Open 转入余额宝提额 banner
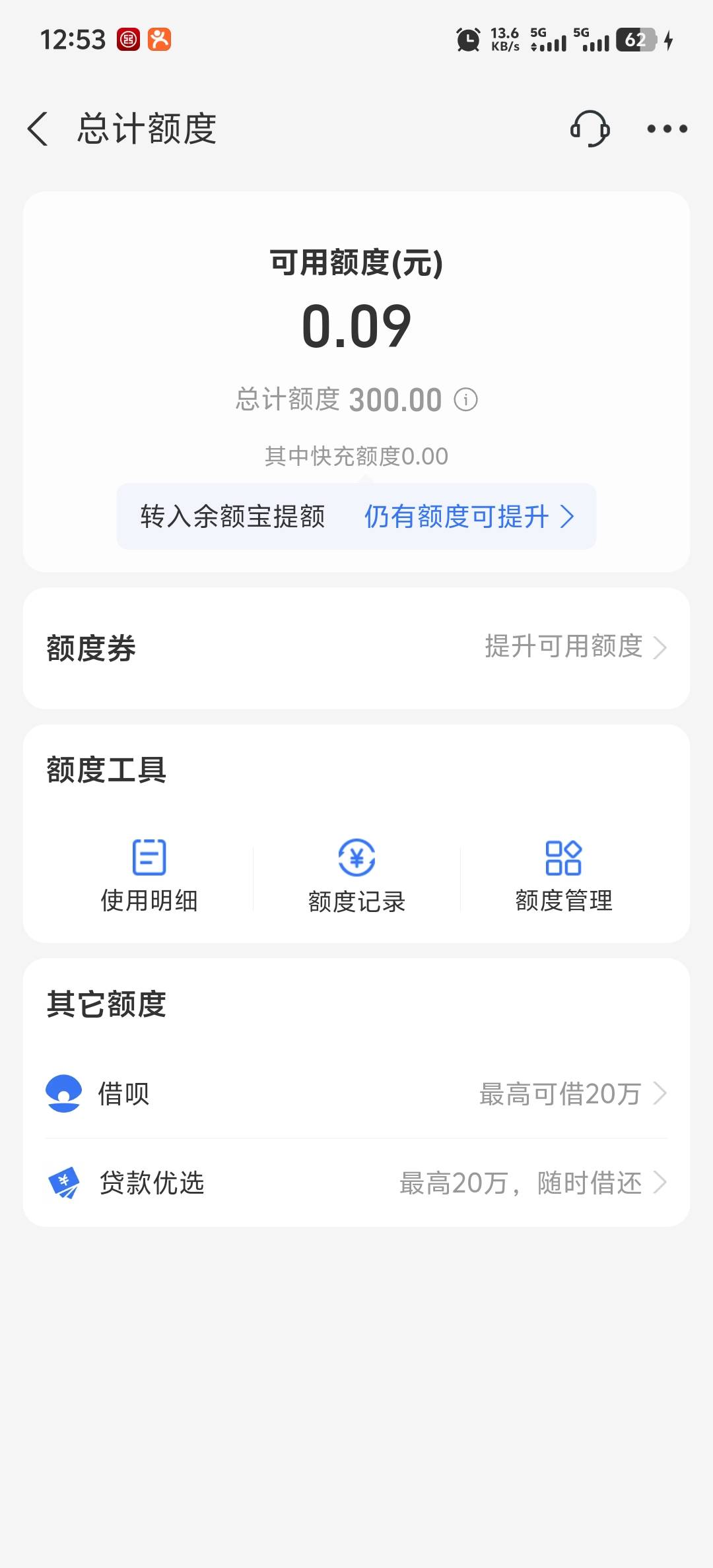Viewport: 713px width, 1568px height. tap(356, 516)
